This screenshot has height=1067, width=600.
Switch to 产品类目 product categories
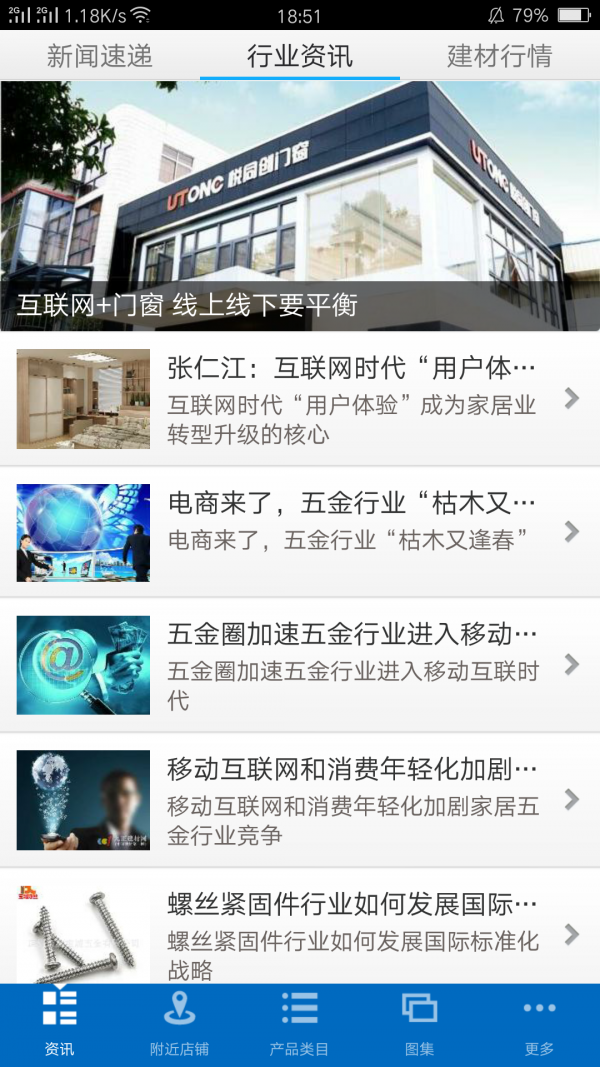click(299, 1025)
